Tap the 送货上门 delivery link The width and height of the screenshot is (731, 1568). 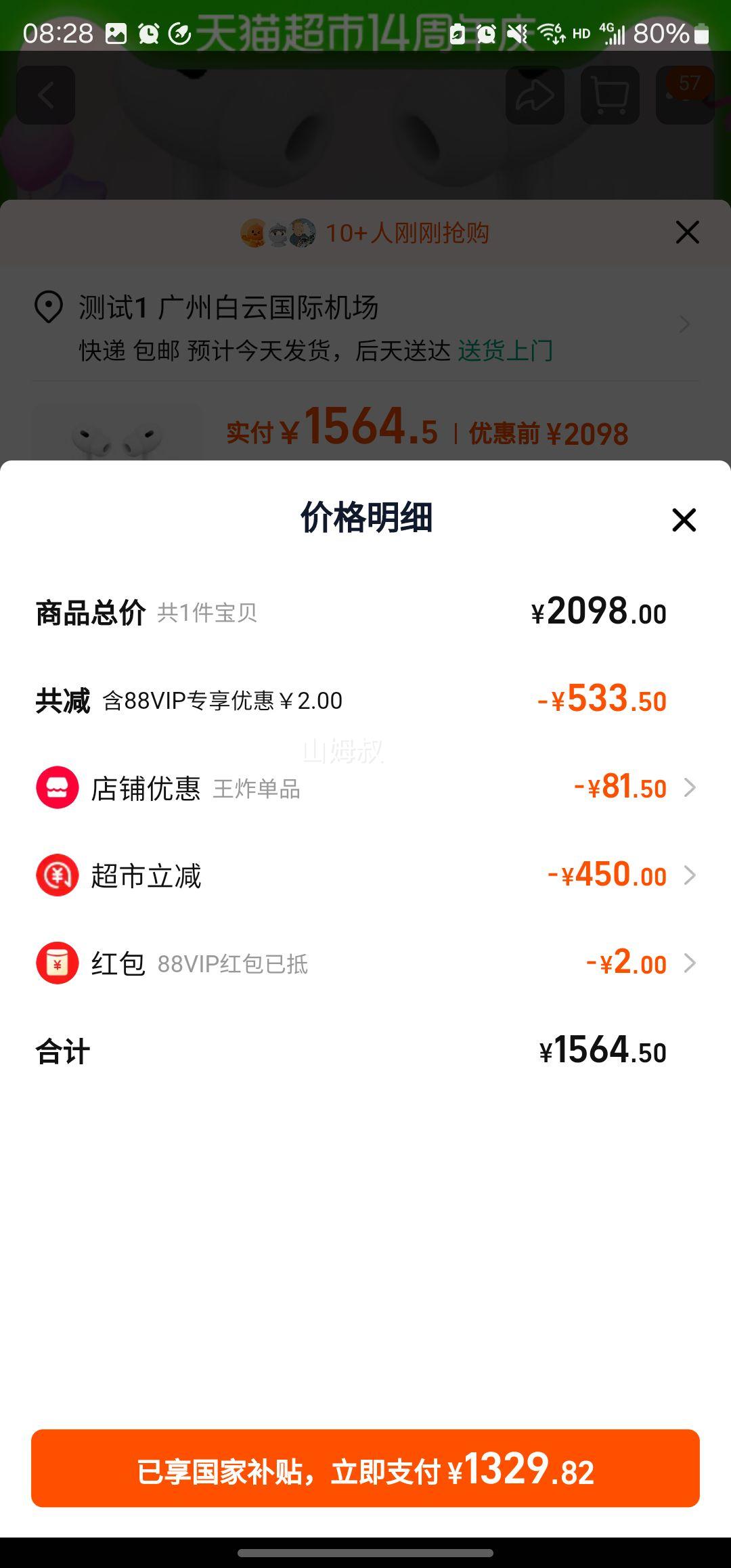506,351
